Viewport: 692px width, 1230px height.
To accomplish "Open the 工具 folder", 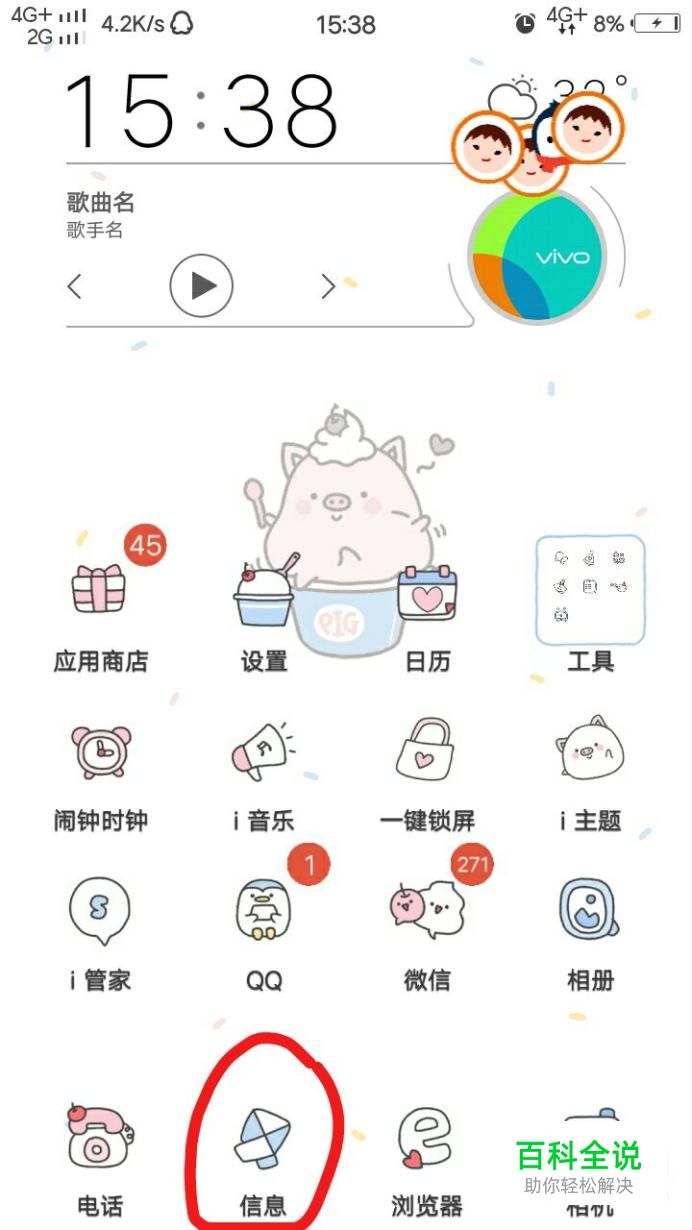I will tap(590, 592).
